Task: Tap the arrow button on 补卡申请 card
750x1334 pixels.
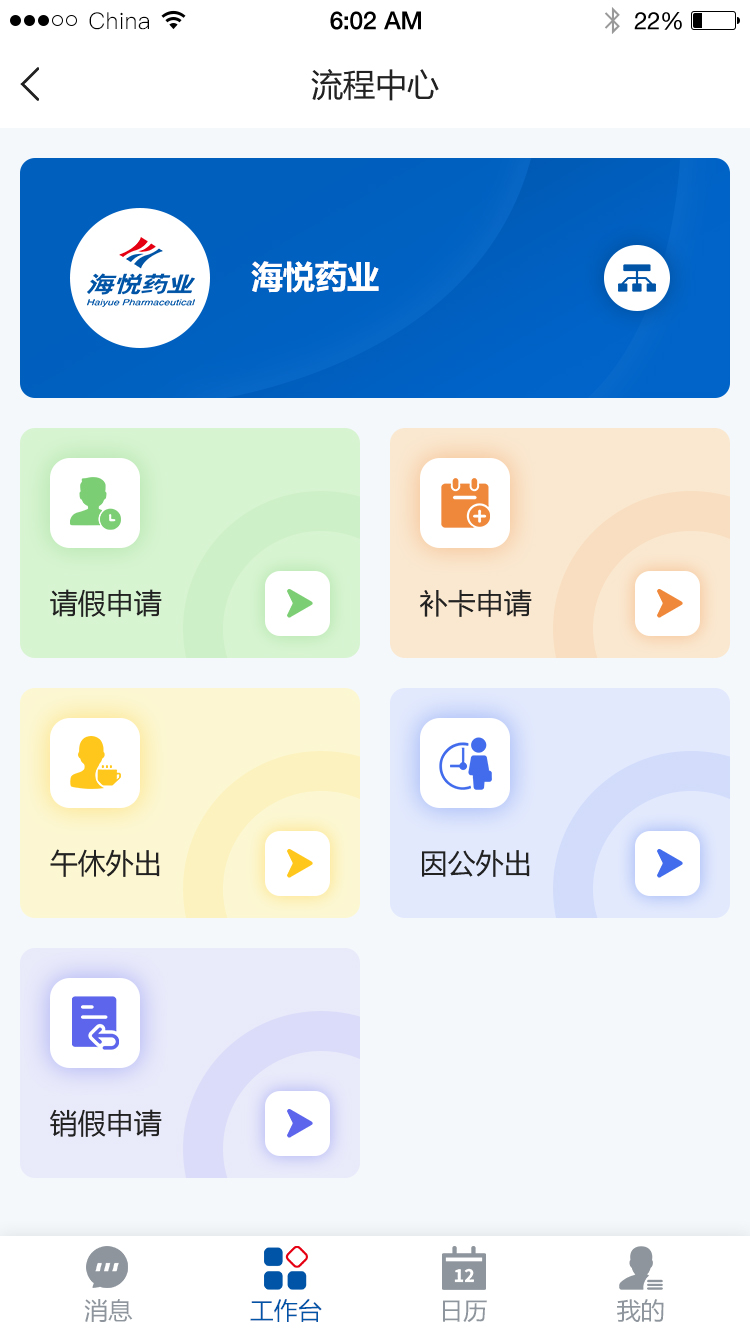Action: [x=667, y=604]
